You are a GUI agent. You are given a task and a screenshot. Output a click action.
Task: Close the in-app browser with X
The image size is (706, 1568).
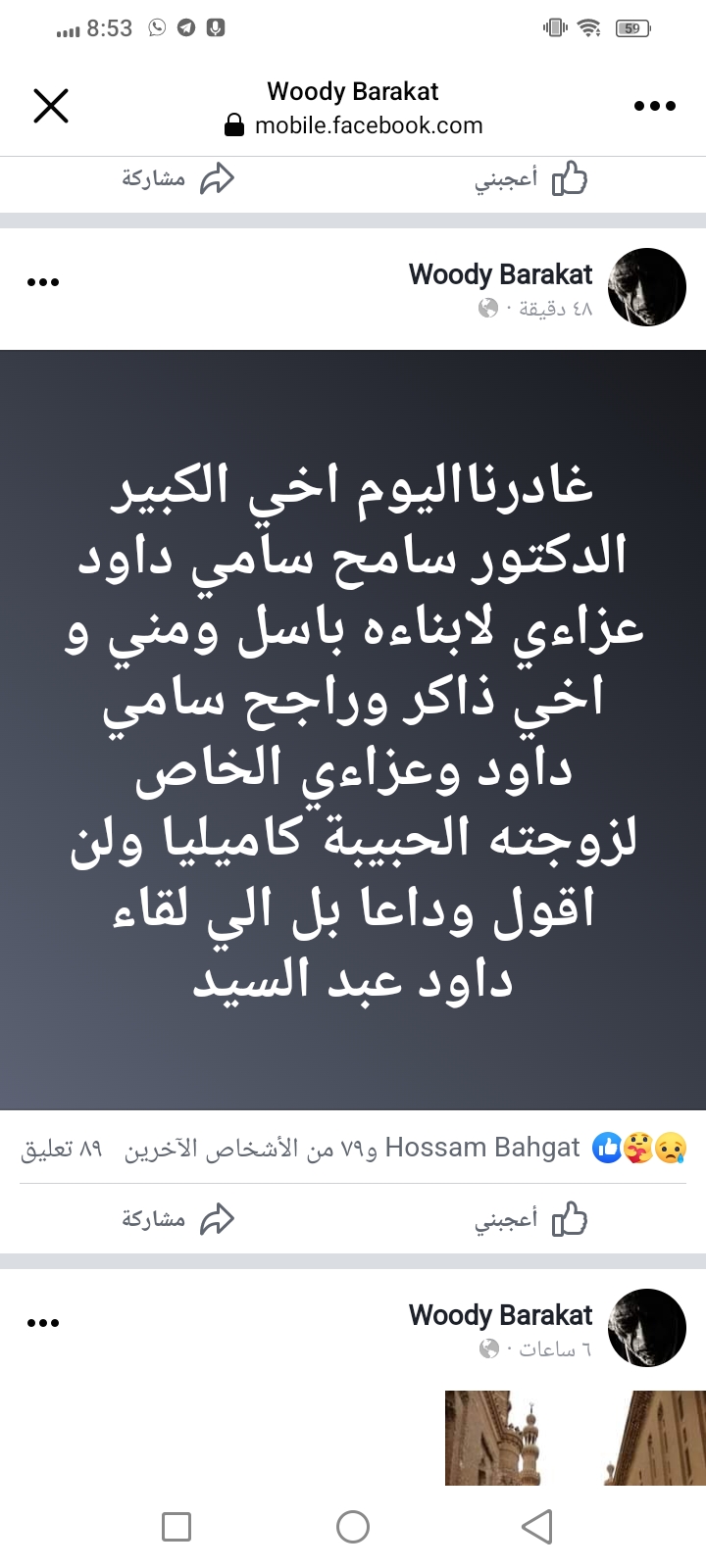pyautogui.click(x=51, y=106)
